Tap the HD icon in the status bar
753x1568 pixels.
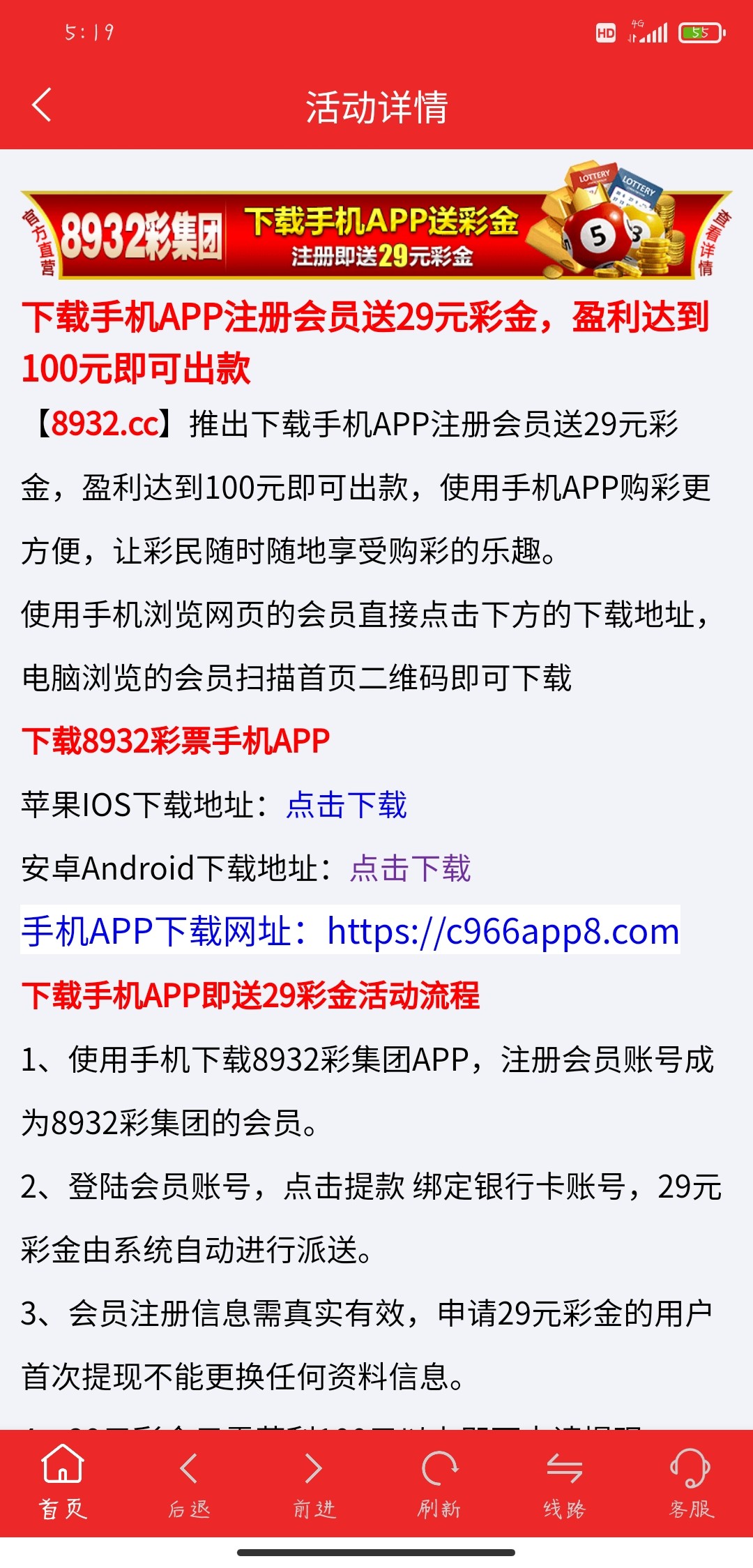pyautogui.click(x=606, y=31)
